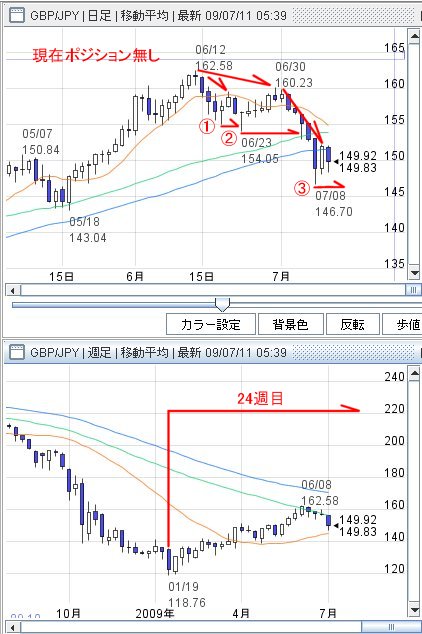Open the カラー設定 color settings button
422x634 pixels.
click(x=211, y=324)
